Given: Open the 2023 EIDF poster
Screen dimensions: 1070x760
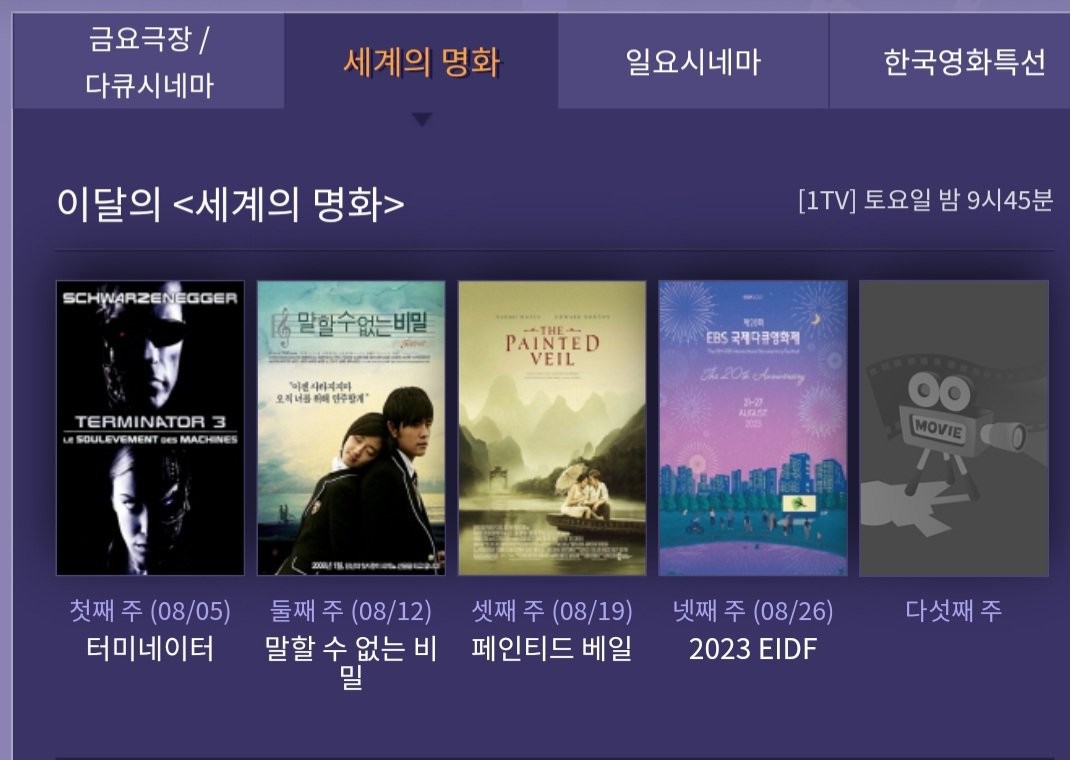Looking at the screenshot, I should (753, 427).
